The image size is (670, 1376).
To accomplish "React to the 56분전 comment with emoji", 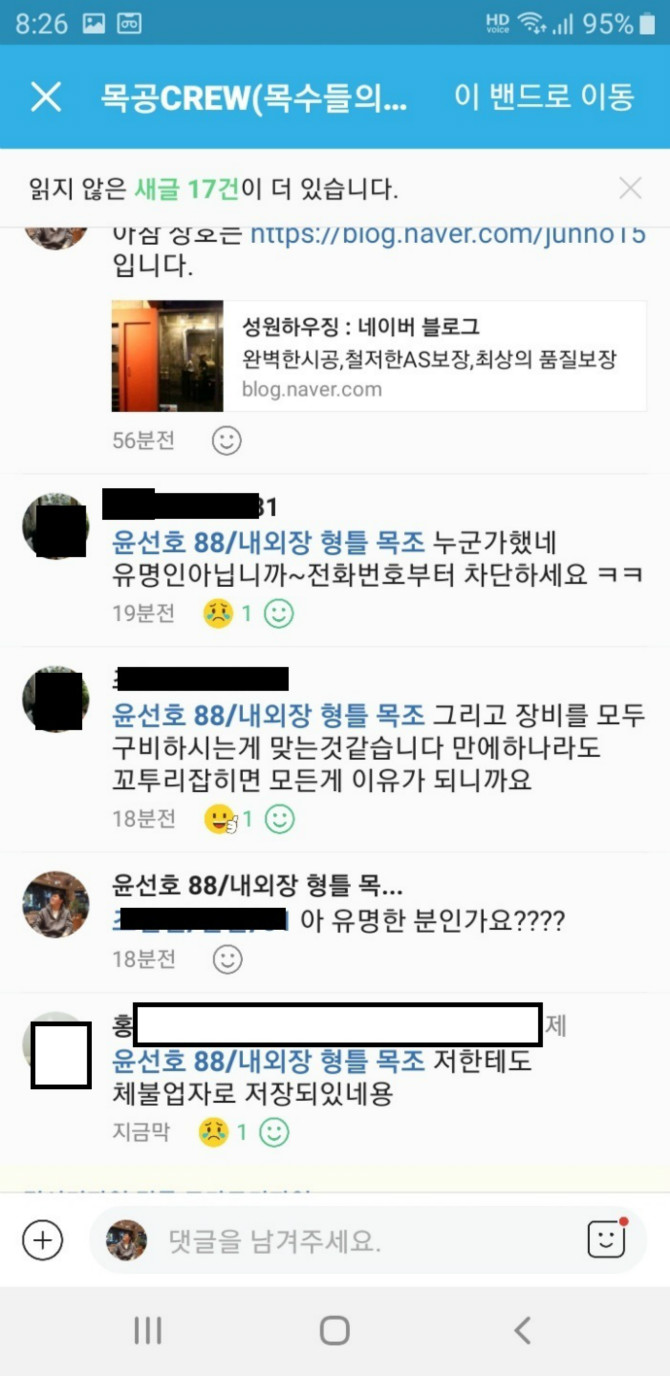I will coord(227,440).
